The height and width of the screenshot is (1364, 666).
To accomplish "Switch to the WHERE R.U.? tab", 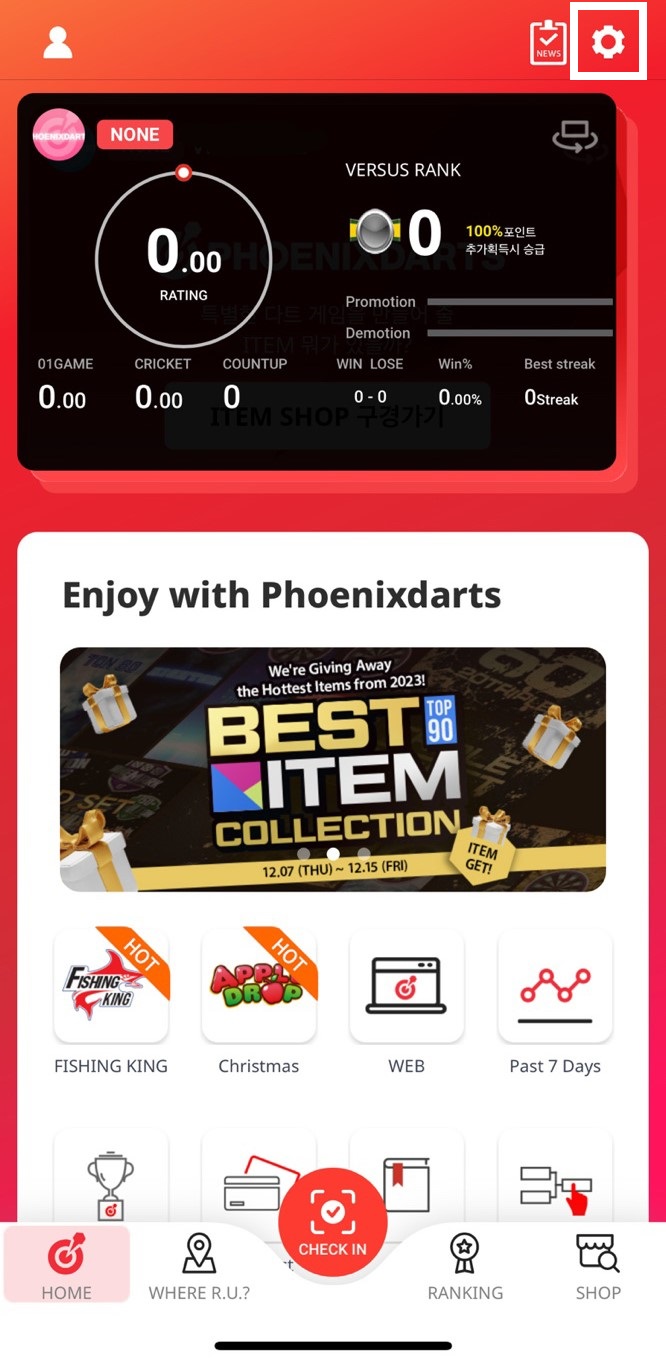I will tap(199, 1265).
